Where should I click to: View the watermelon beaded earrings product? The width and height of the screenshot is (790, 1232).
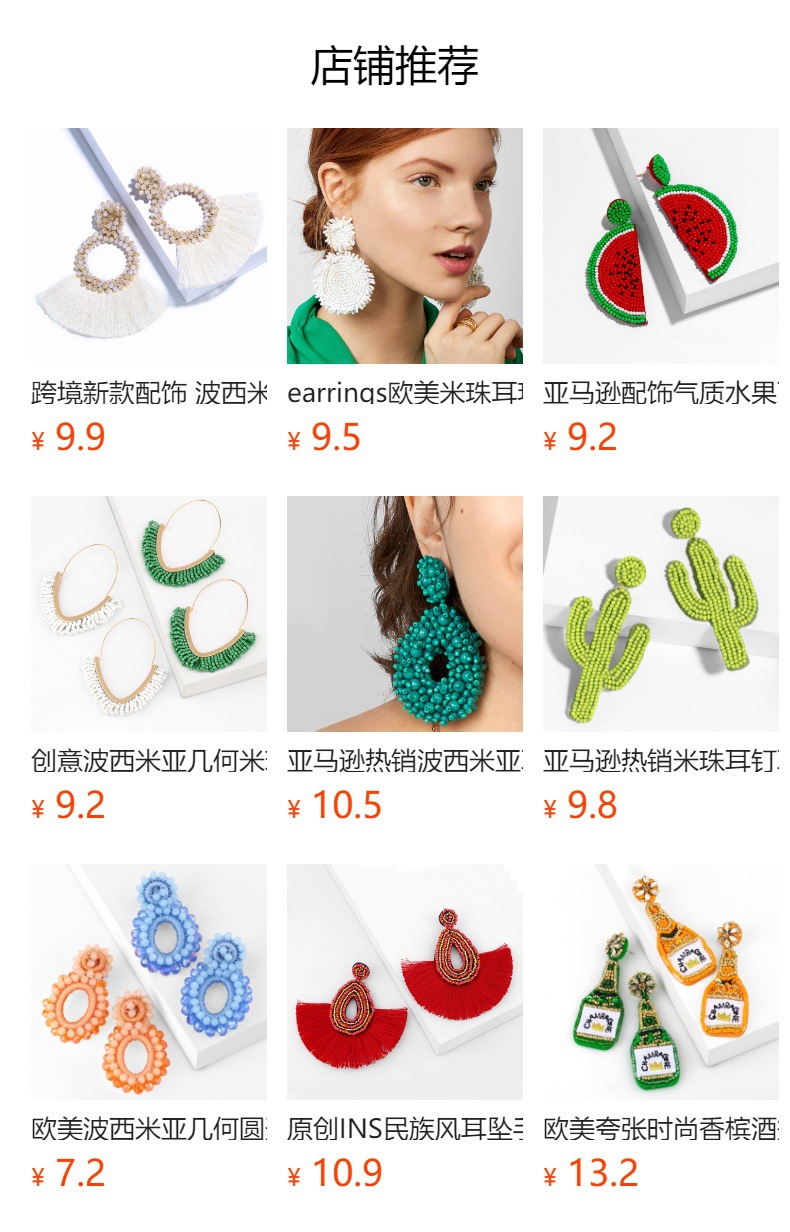(660, 246)
